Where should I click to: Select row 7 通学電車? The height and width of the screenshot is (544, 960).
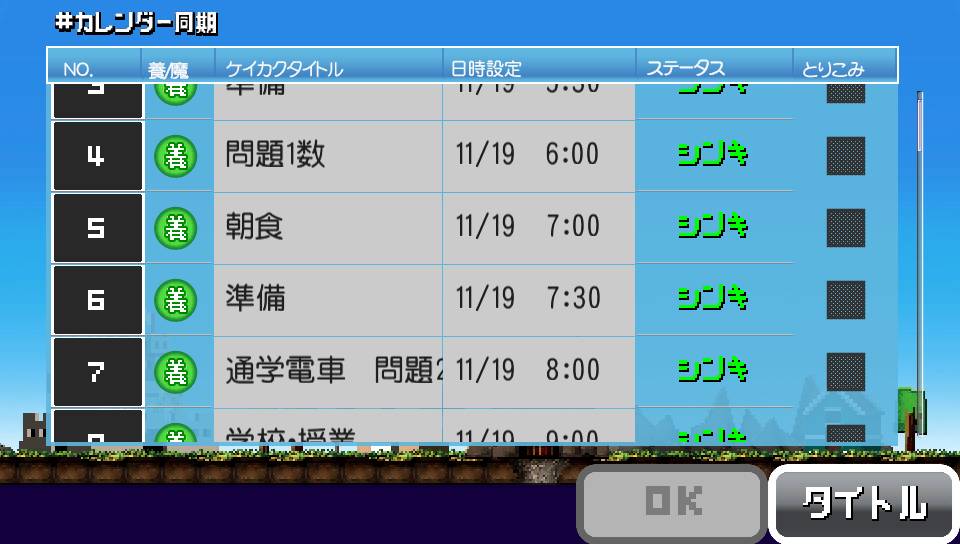(x=330, y=372)
